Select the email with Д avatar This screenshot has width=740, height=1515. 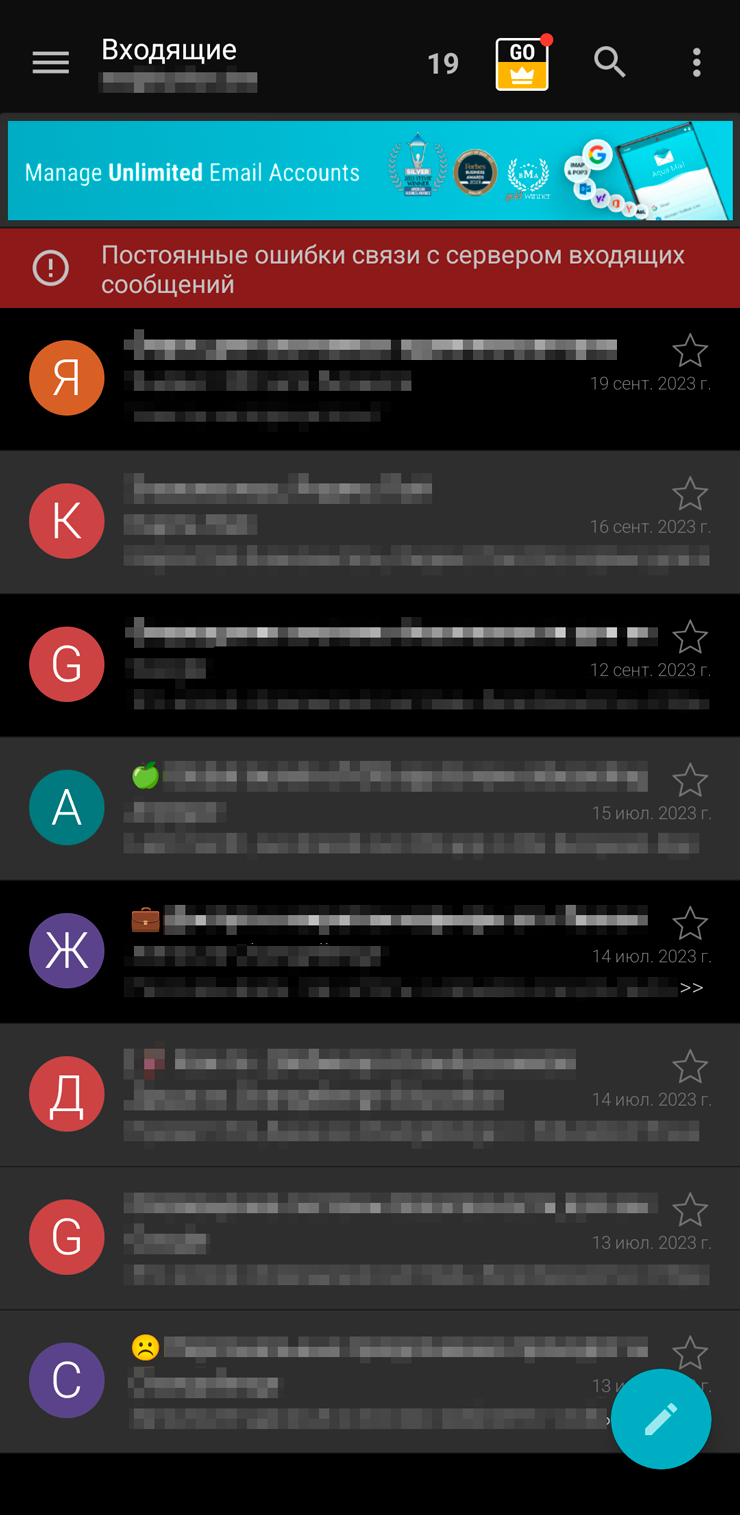[x=67, y=1095]
